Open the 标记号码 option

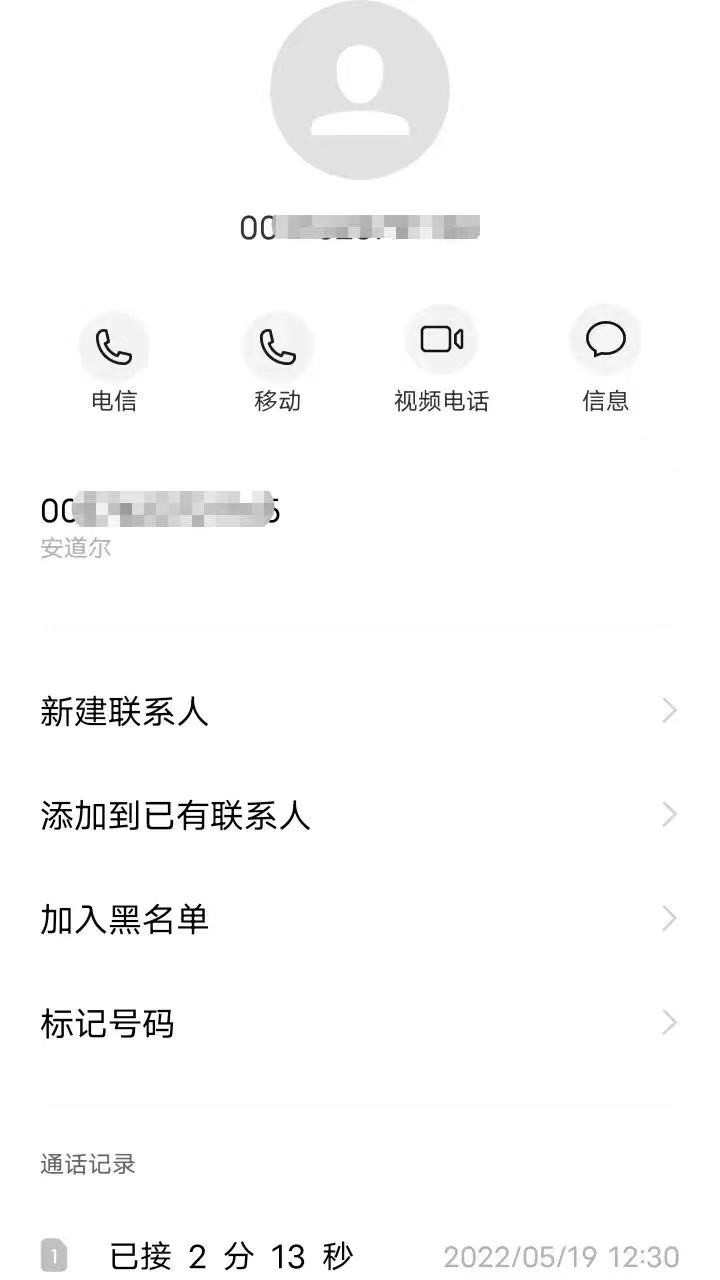coord(360,1024)
